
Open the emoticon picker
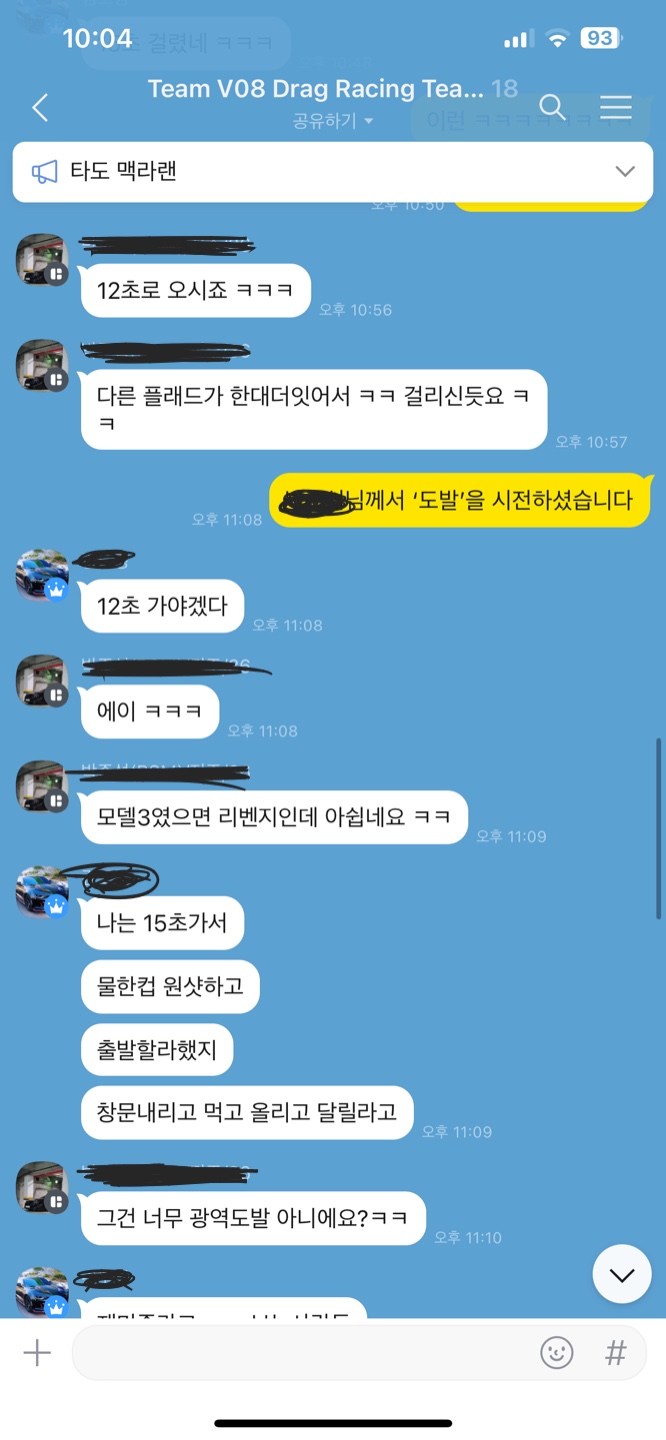click(557, 1353)
